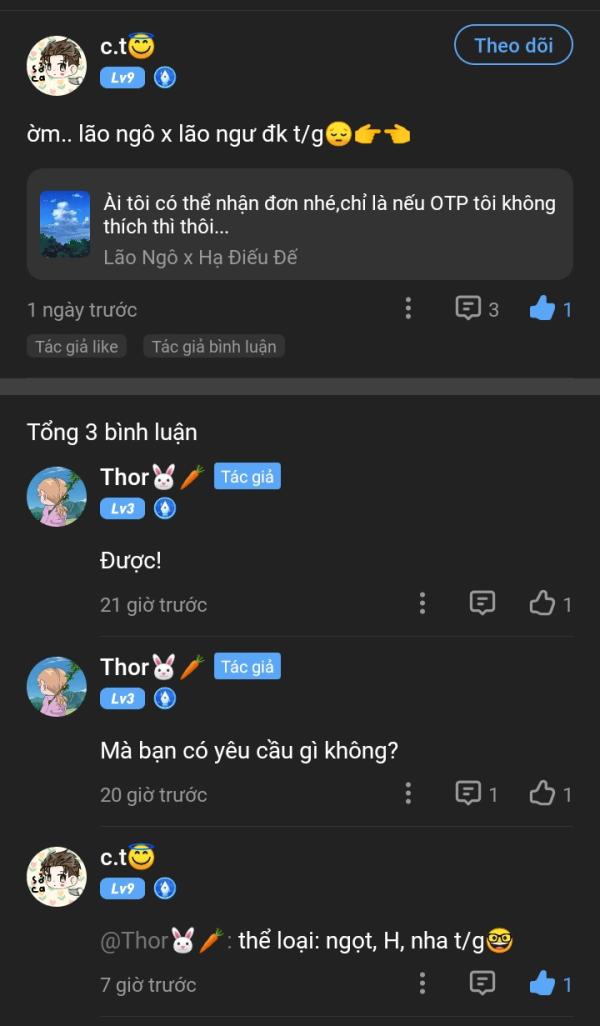Screen dimensions: 600x1026
Task: Reply to c.t's "thể loại: ngọt, H" comment
Action: tap(482, 983)
